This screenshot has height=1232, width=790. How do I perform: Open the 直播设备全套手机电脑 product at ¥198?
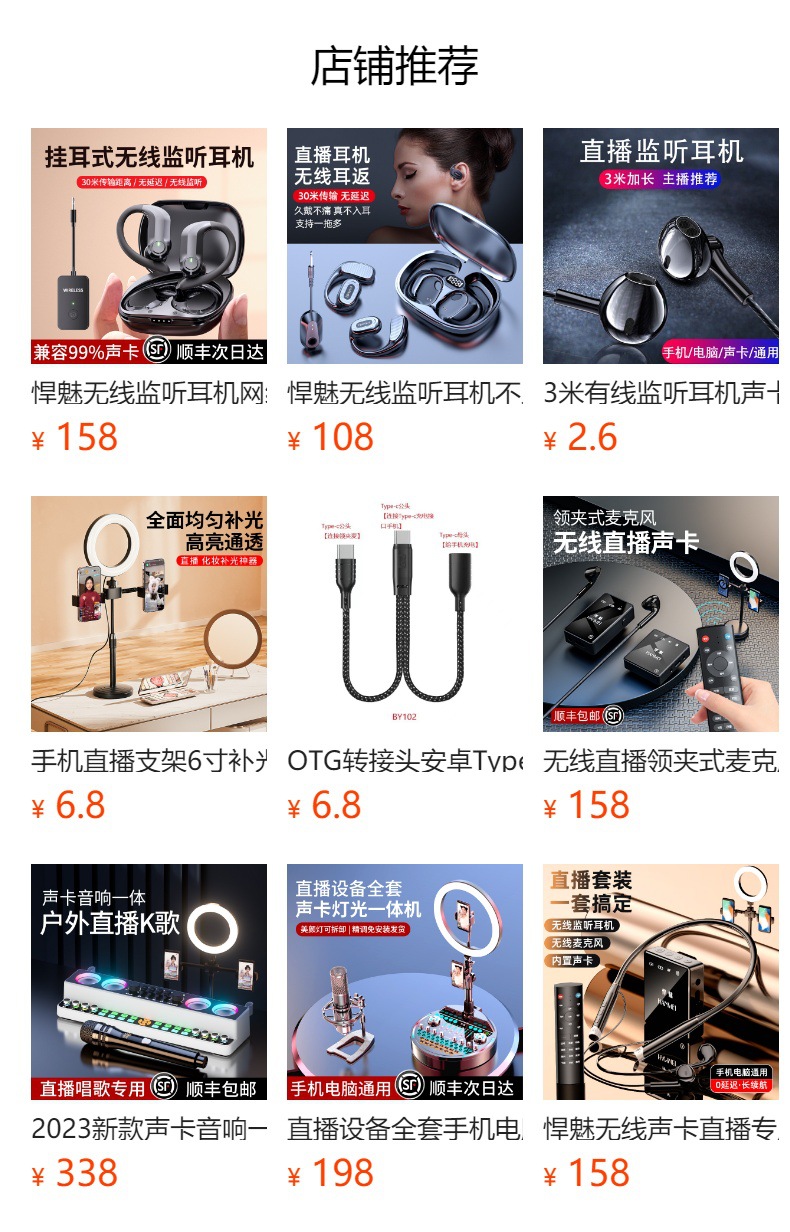click(405, 982)
